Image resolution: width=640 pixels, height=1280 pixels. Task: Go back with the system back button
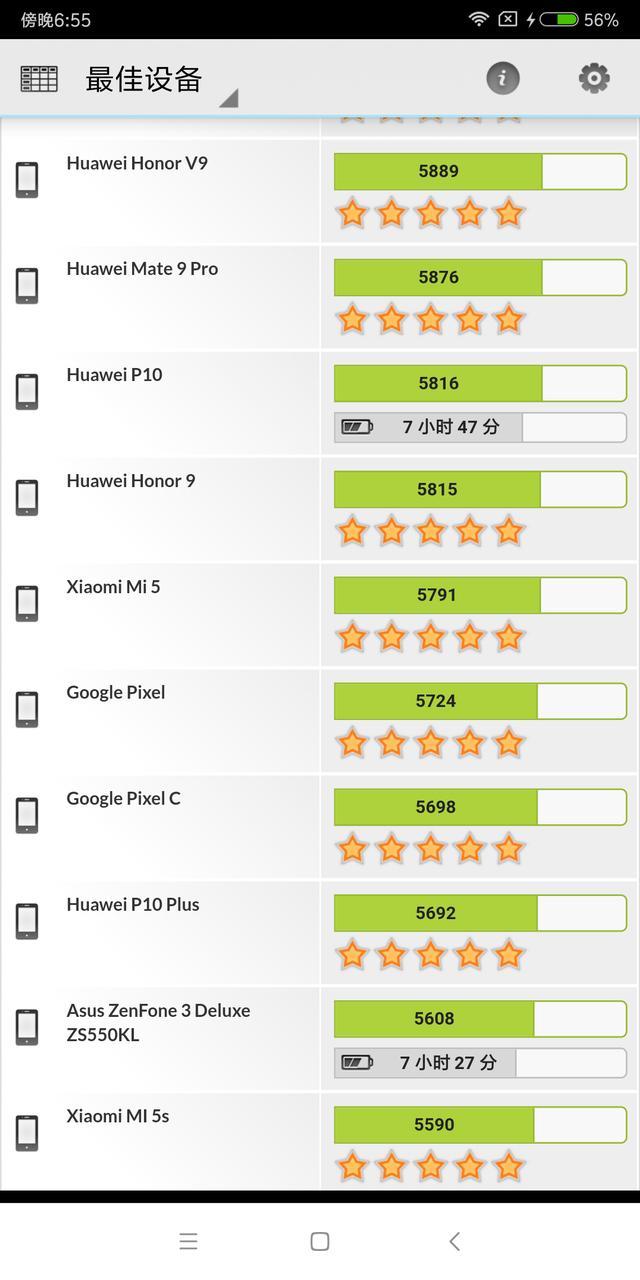click(454, 1241)
